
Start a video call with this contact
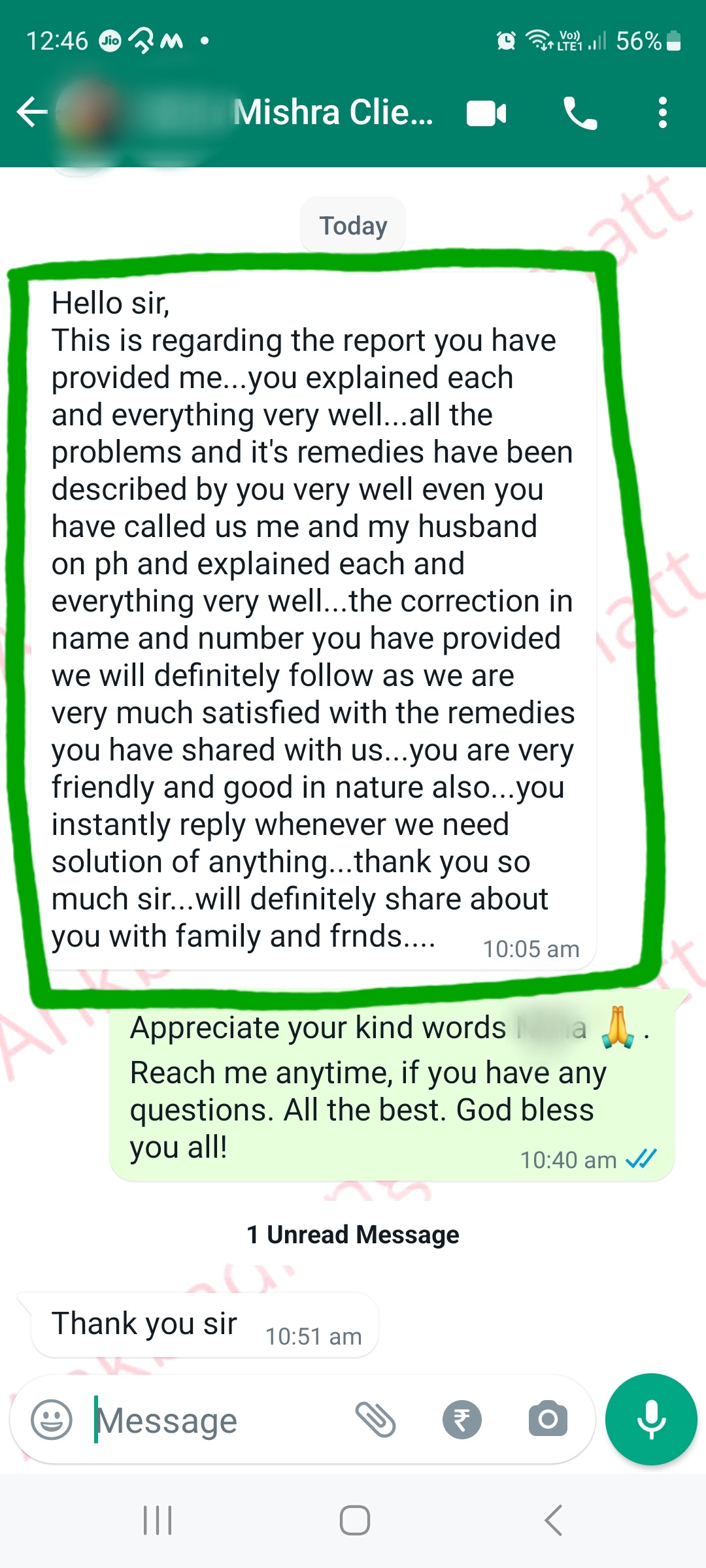tap(486, 113)
